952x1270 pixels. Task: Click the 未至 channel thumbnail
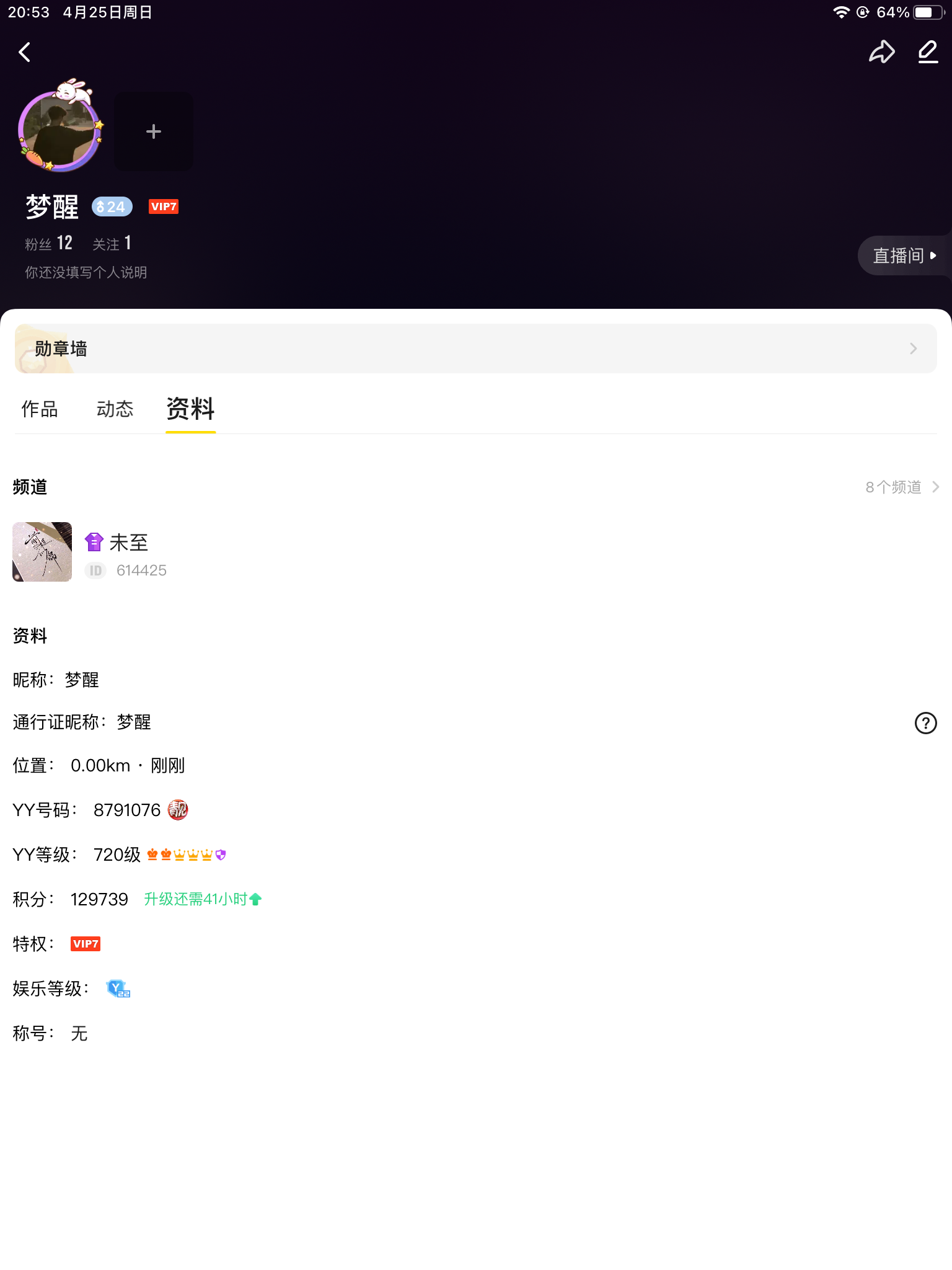point(42,551)
